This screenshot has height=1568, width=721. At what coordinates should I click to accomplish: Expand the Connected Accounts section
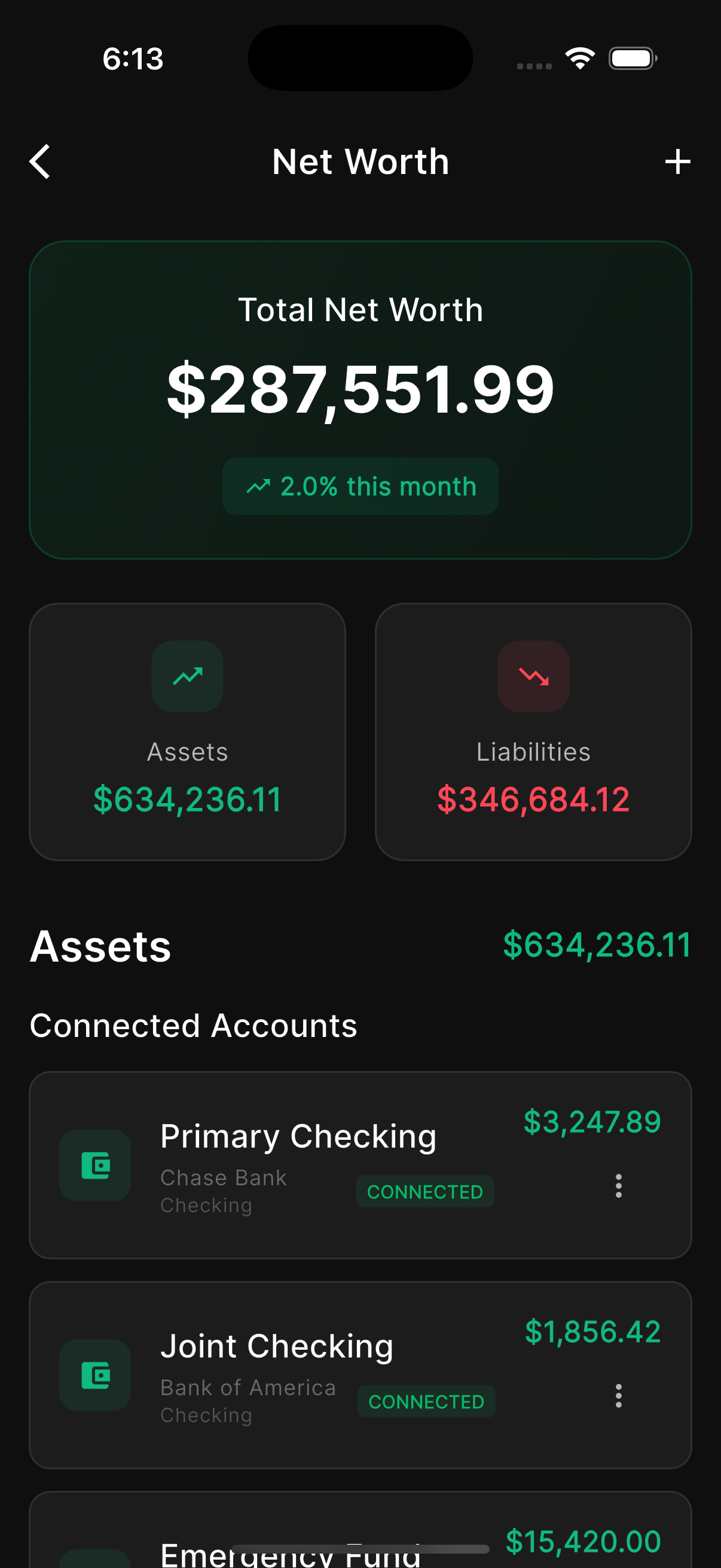[x=194, y=1025]
